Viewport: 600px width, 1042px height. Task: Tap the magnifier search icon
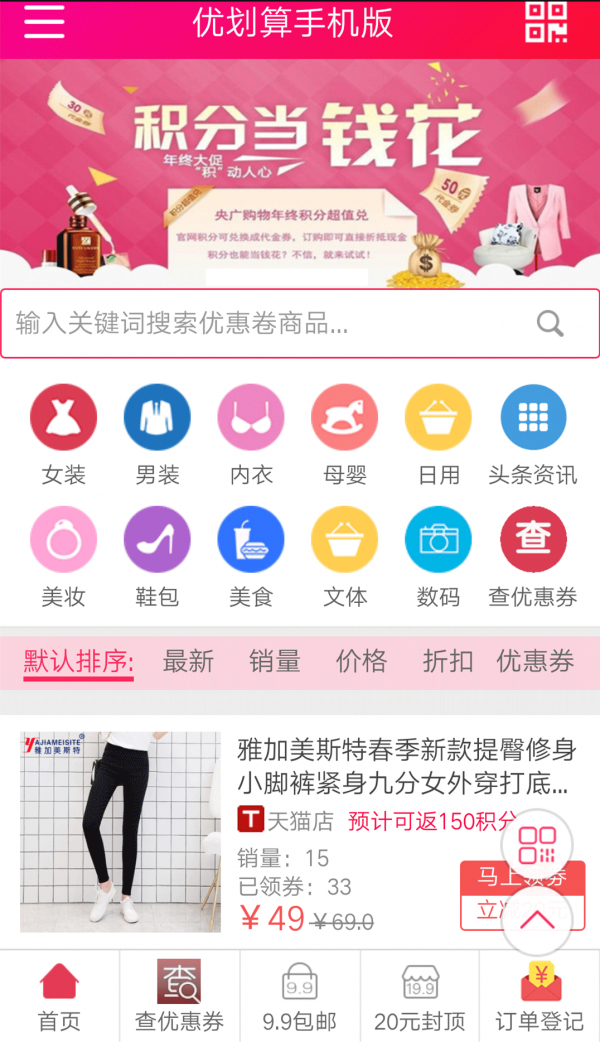point(550,323)
